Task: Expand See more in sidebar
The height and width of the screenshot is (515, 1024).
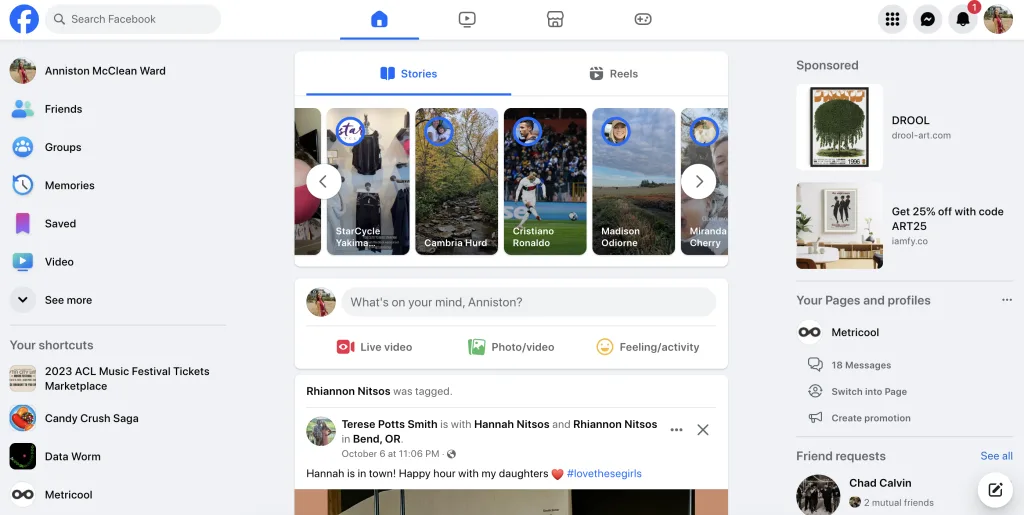Action: pos(68,300)
